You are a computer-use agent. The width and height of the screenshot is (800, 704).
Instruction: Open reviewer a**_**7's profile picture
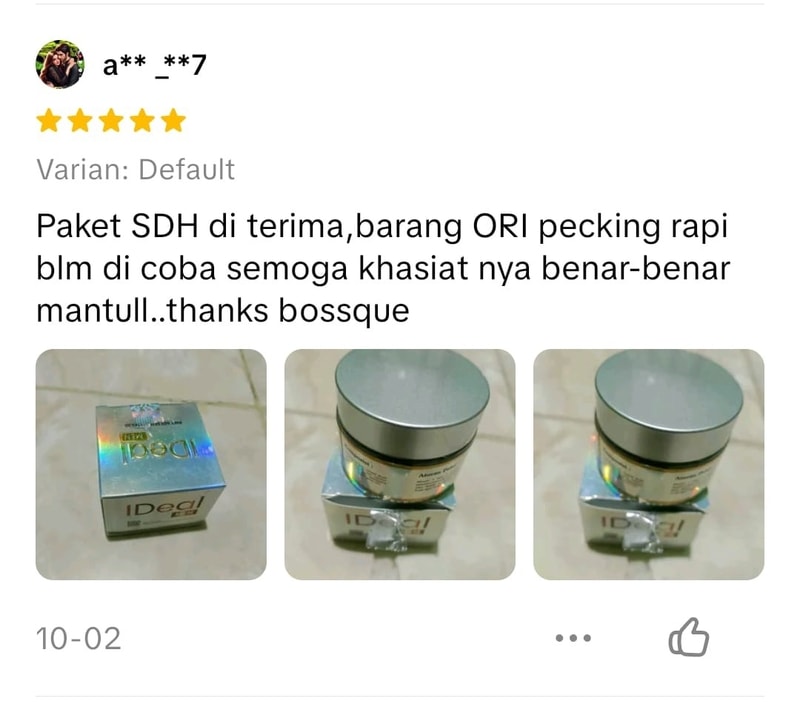[x=60, y=65]
